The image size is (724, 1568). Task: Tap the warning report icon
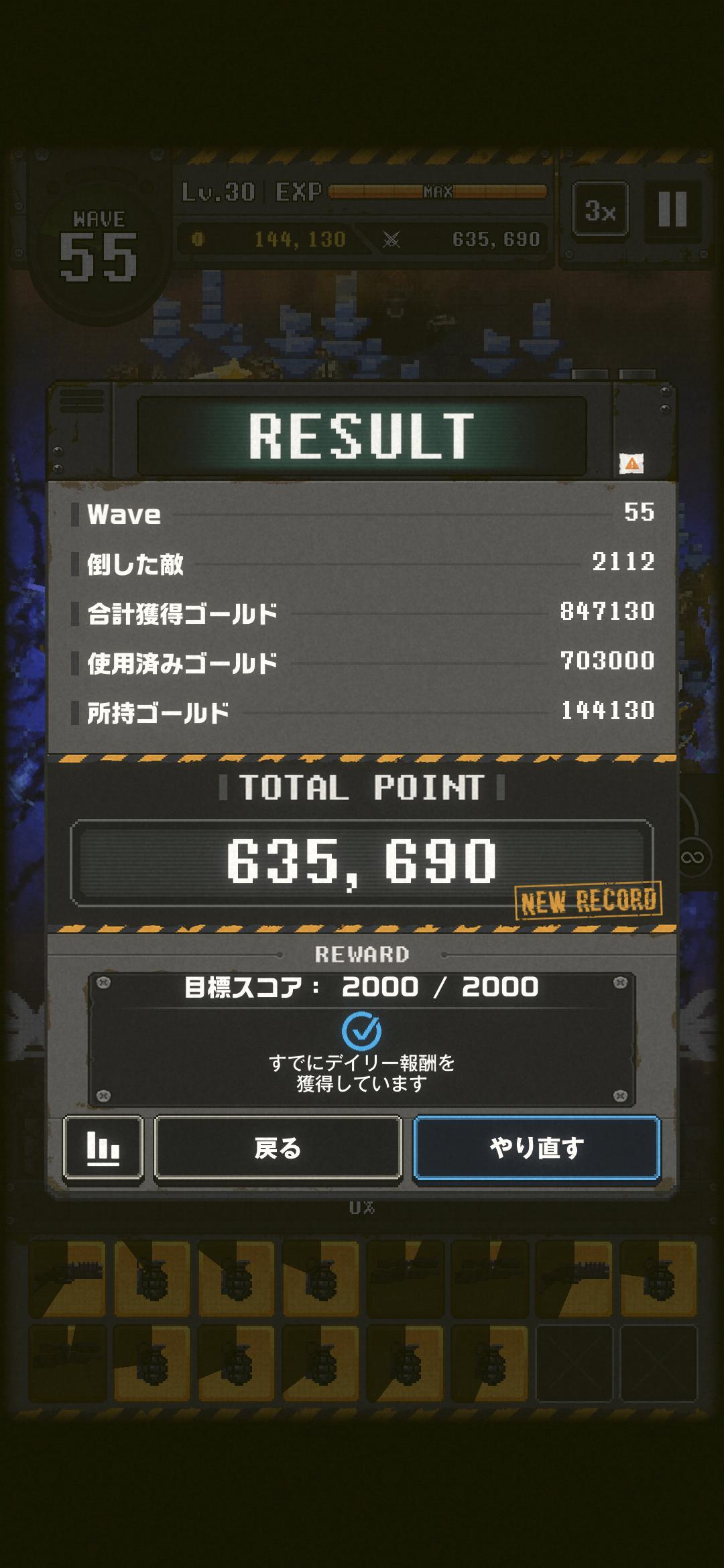631,462
